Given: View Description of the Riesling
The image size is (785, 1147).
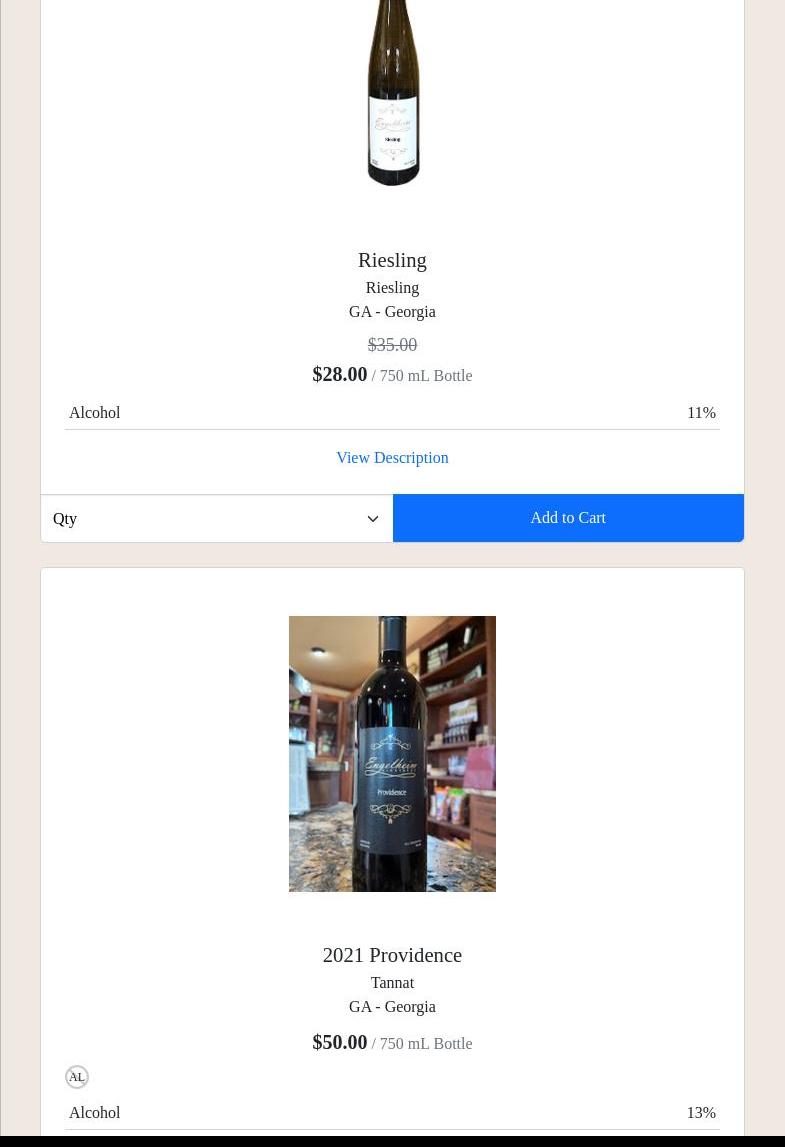Looking at the screenshot, I should click(x=392, y=458).
